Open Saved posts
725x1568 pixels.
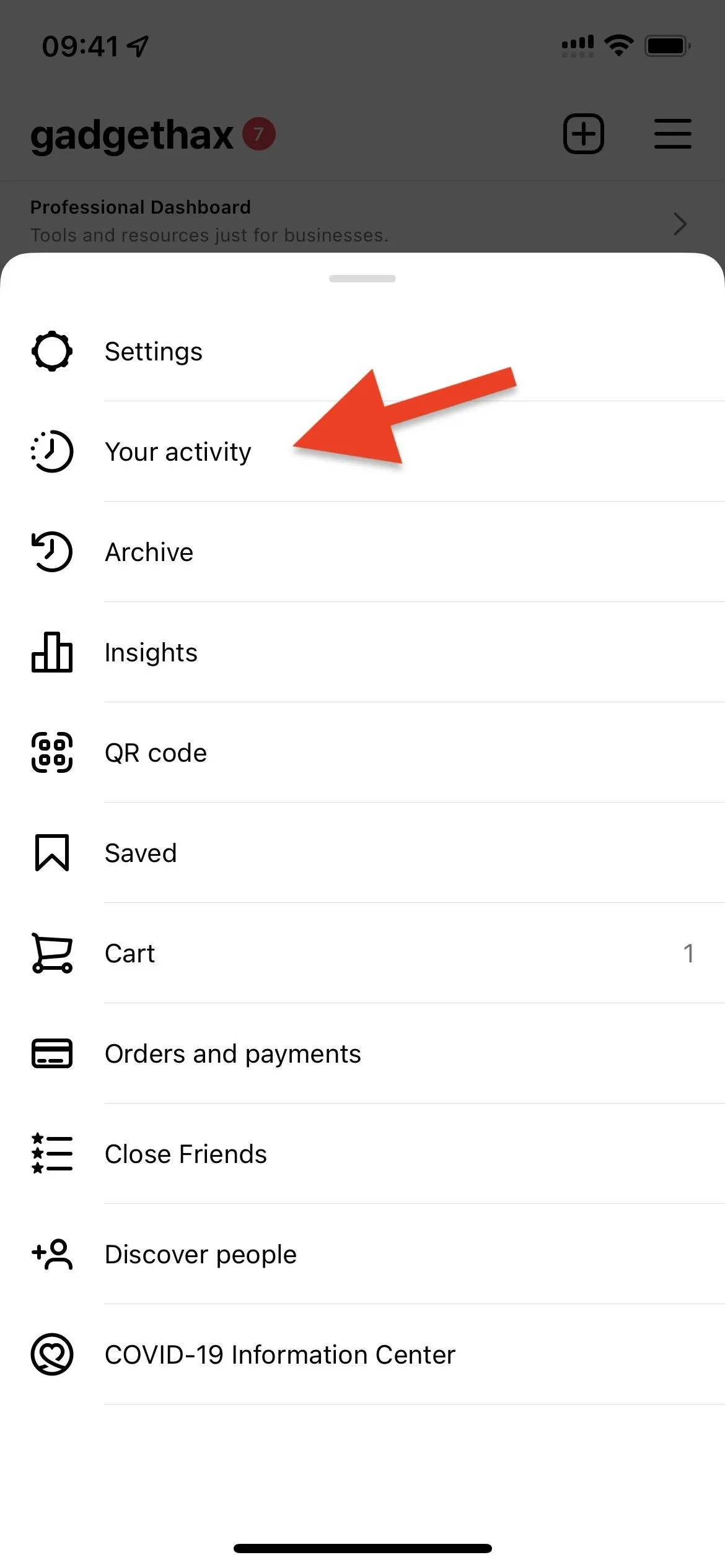click(x=362, y=853)
